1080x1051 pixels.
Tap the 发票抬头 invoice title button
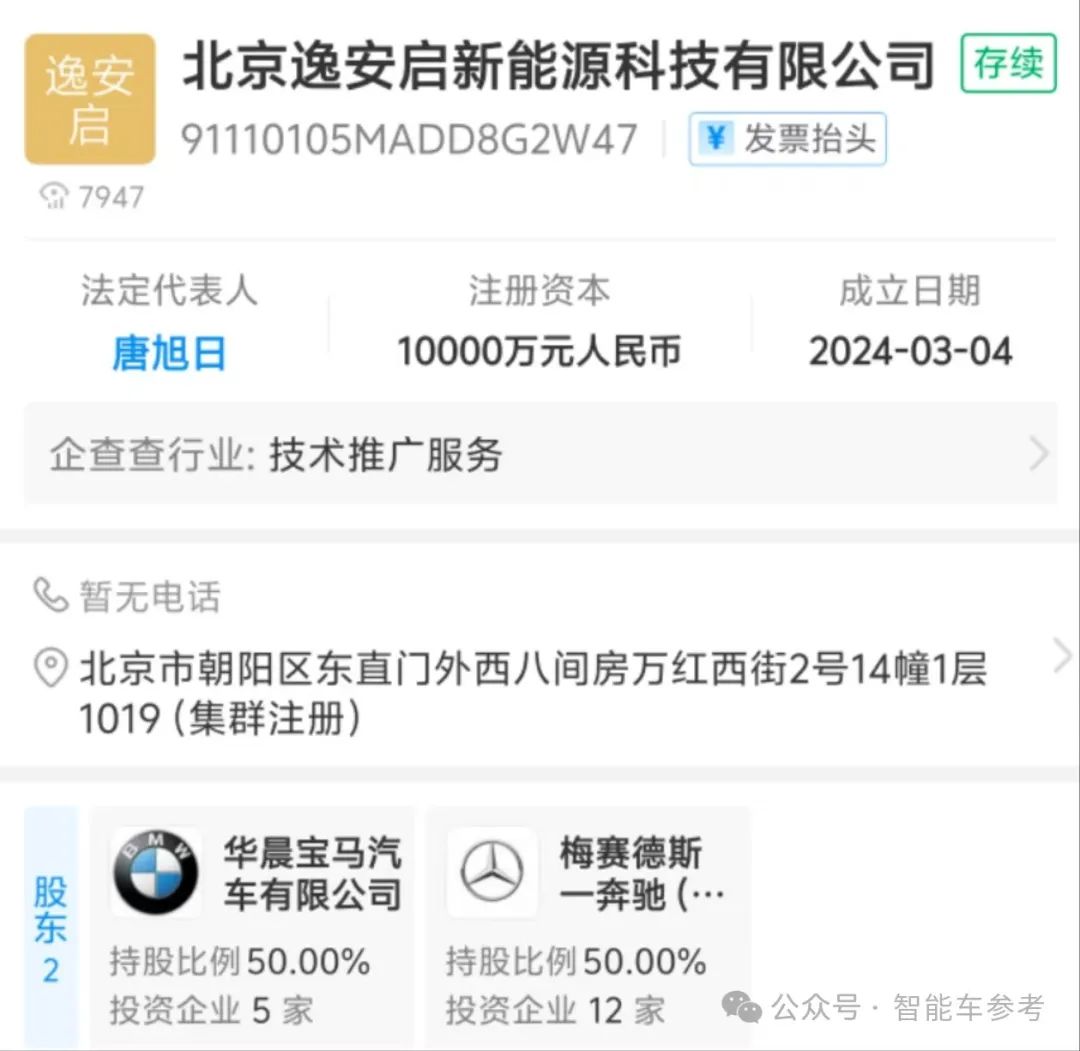[x=787, y=139]
